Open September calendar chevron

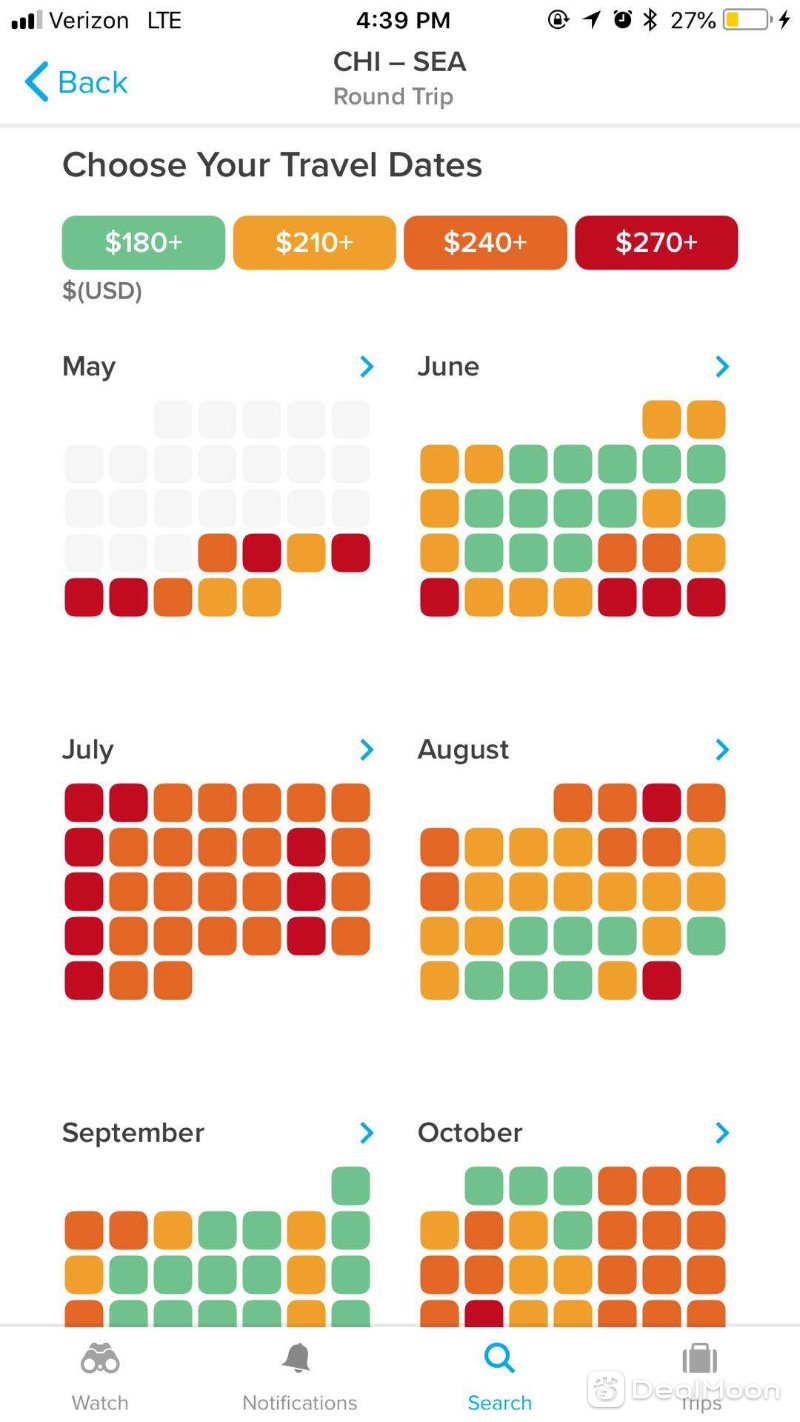(x=367, y=1133)
